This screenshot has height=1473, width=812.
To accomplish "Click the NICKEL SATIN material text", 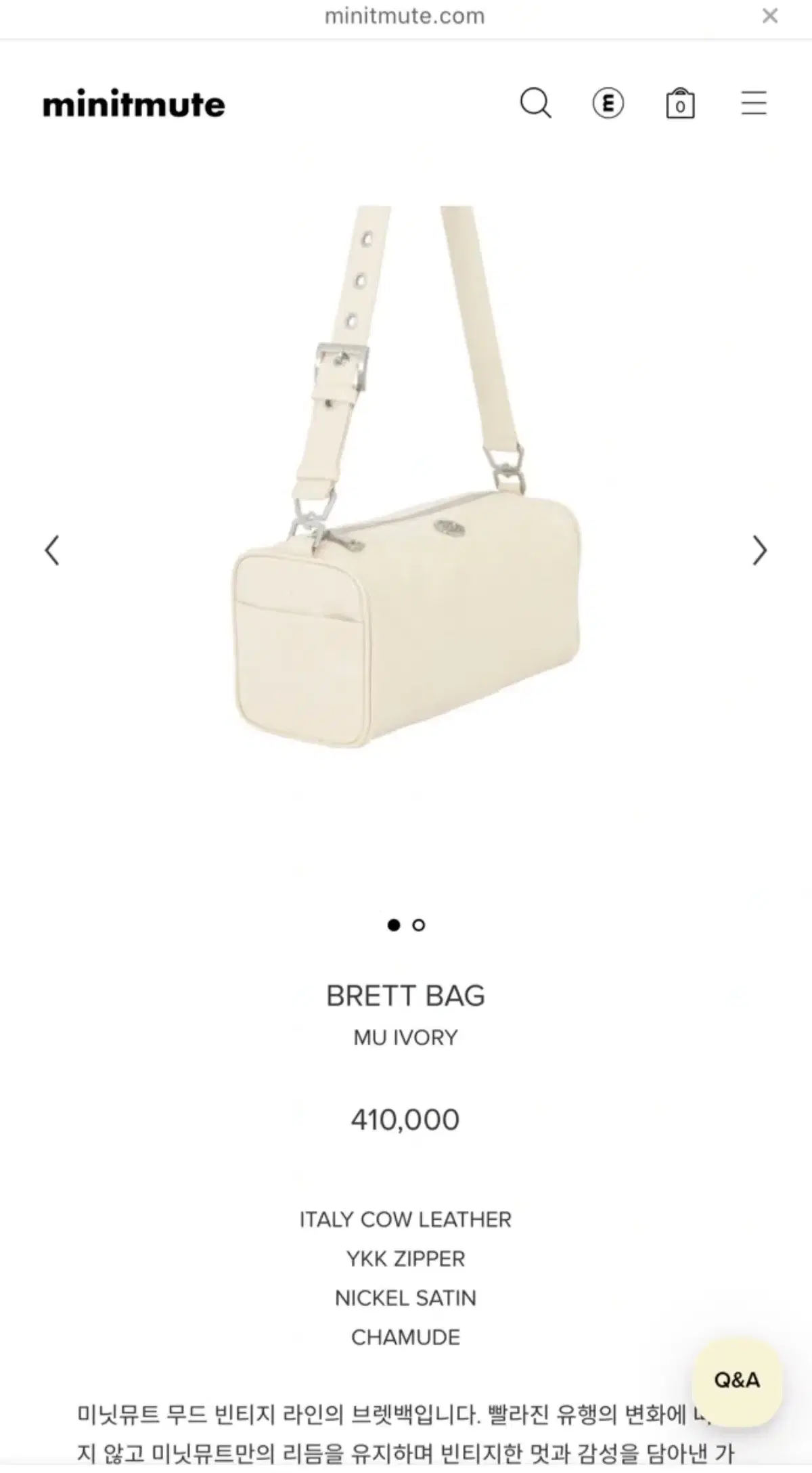I will [406, 1298].
